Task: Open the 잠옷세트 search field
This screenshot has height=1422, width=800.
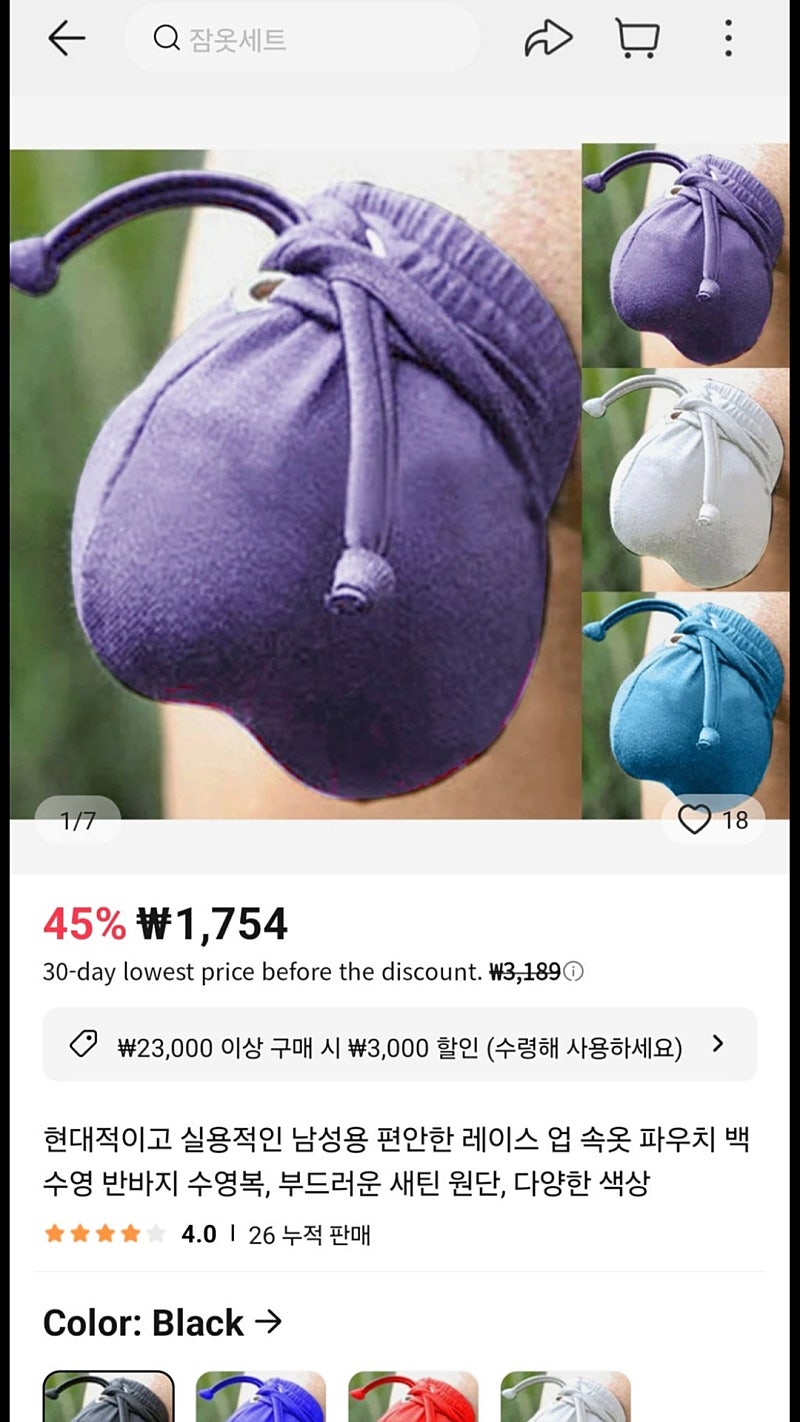Action: [x=300, y=38]
